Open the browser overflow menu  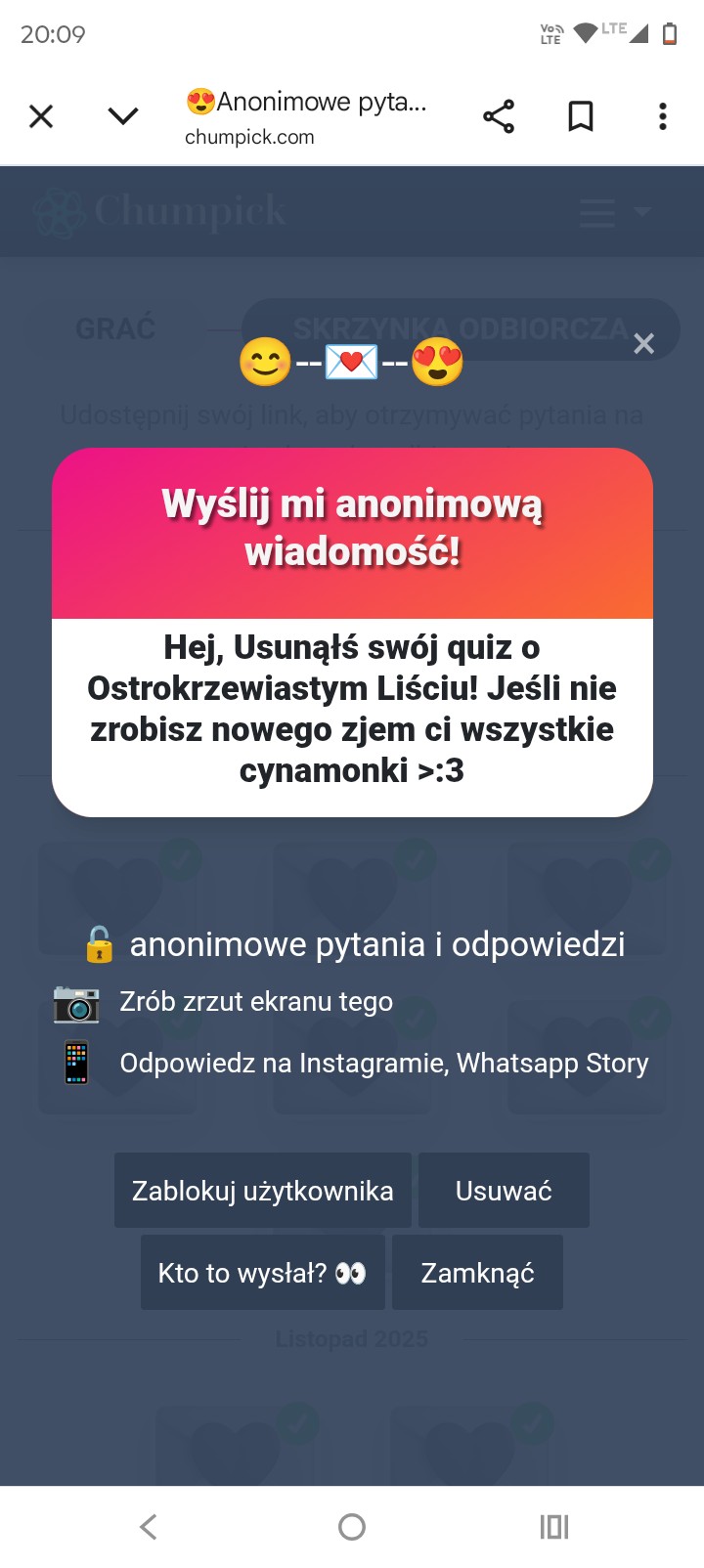[x=663, y=116]
